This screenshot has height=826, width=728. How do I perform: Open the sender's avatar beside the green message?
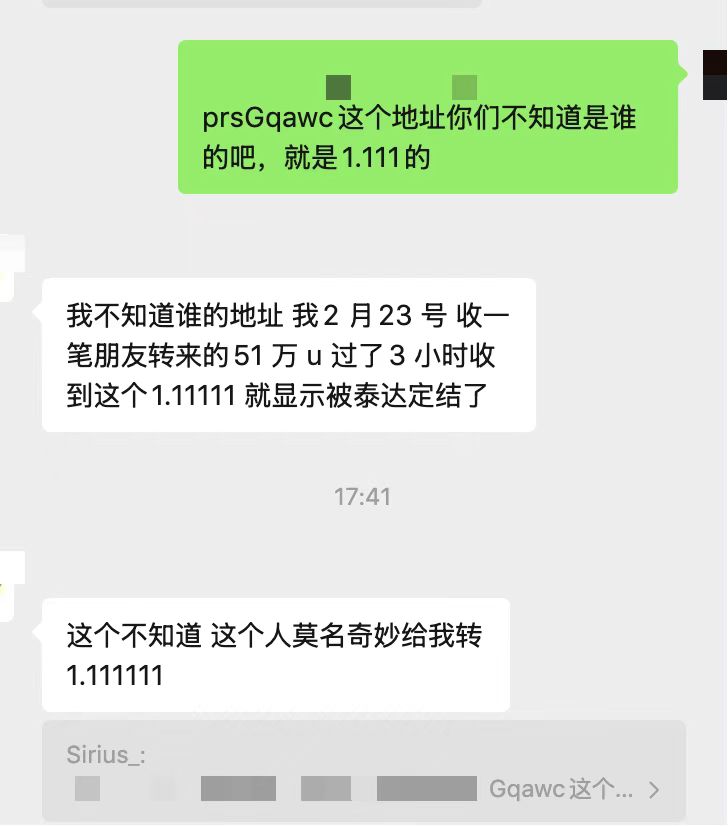click(716, 74)
